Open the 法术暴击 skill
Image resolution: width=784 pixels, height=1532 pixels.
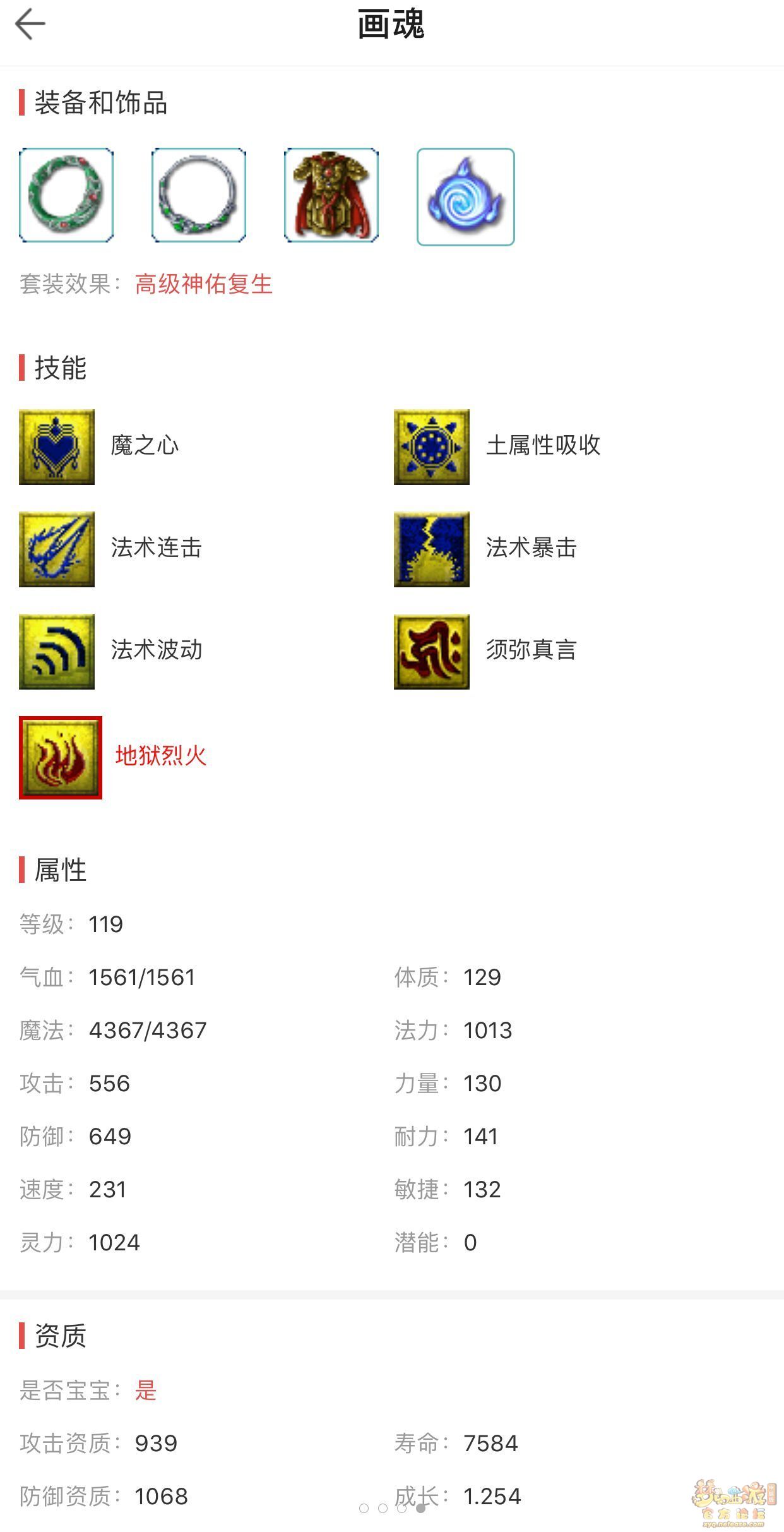pos(432,549)
